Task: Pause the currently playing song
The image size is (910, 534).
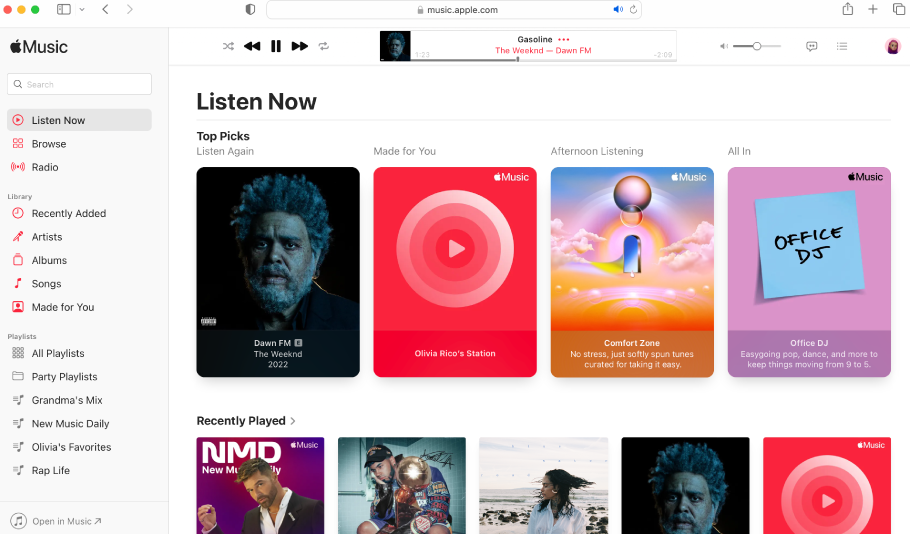Action: tap(276, 46)
